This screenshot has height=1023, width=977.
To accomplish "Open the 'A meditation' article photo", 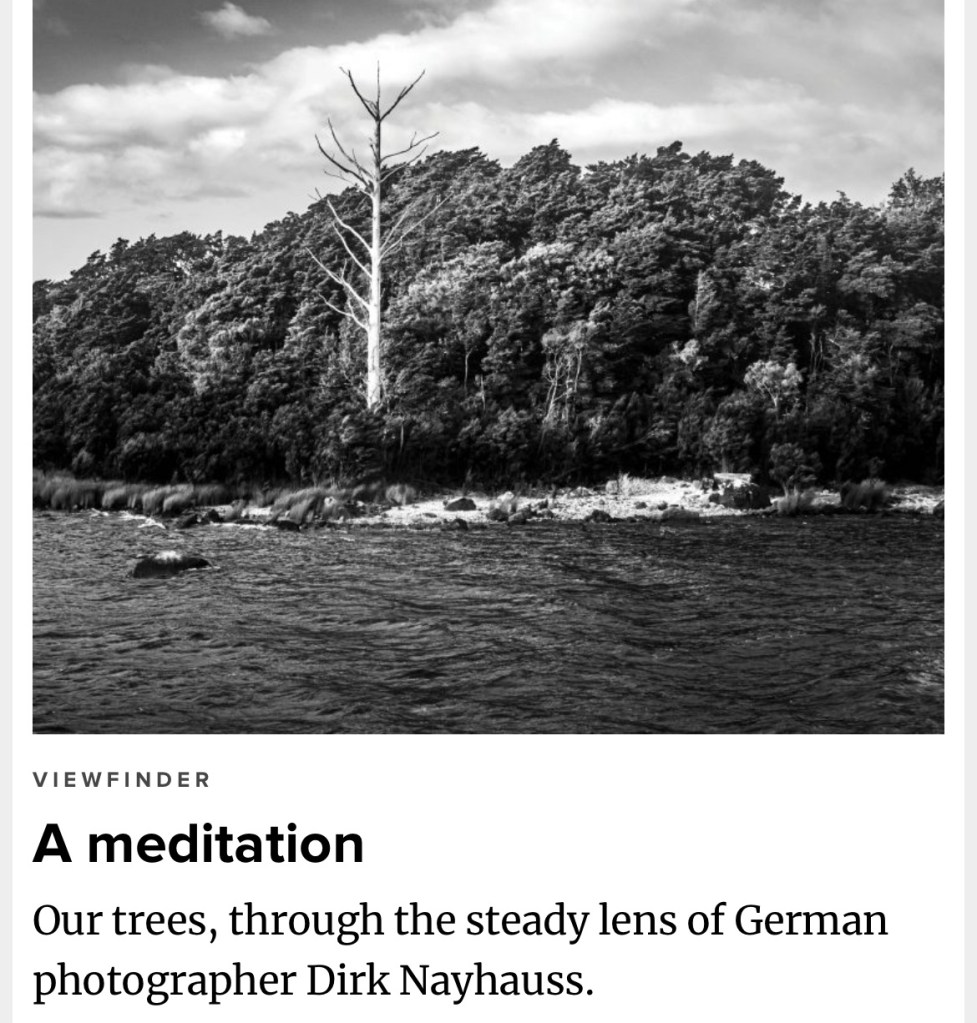I will [x=488, y=366].
